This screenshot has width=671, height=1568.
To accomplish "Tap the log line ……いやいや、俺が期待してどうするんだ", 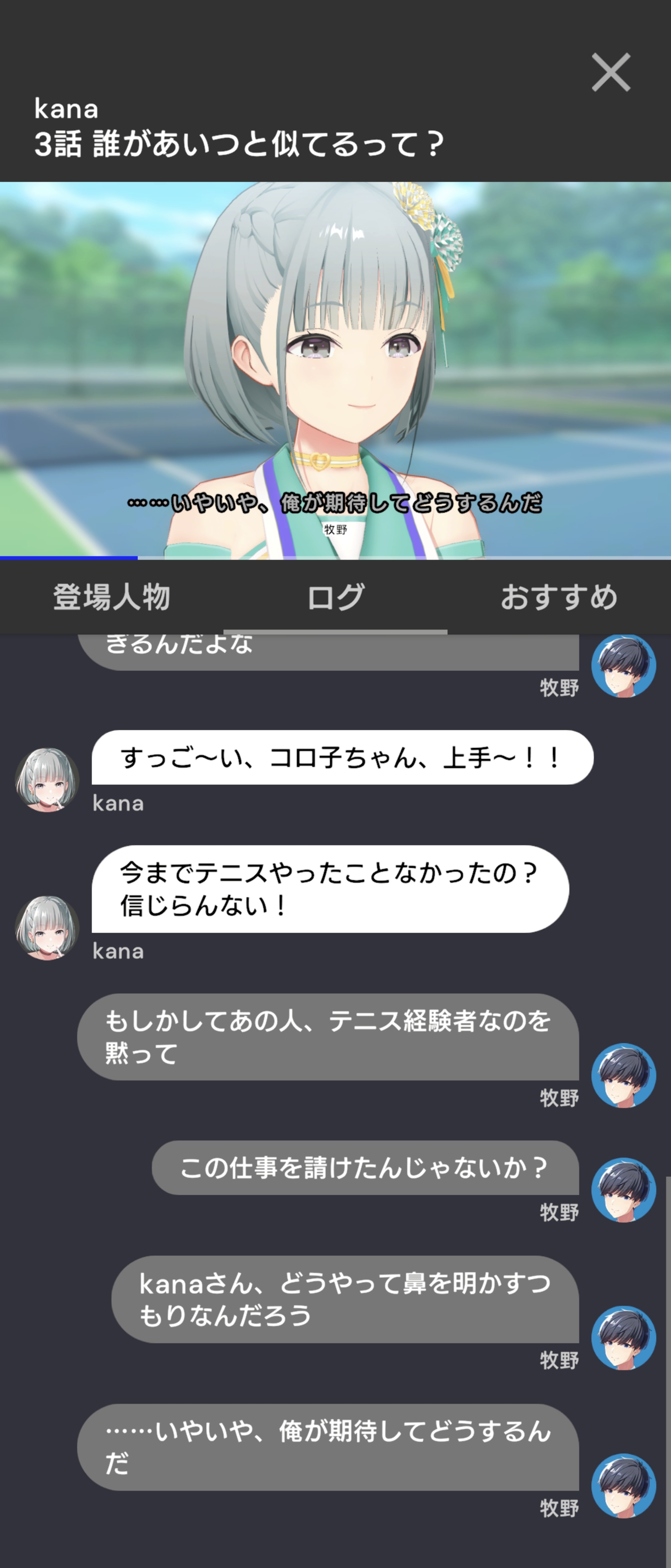I will pyautogui.click(x=328, y=1447).
